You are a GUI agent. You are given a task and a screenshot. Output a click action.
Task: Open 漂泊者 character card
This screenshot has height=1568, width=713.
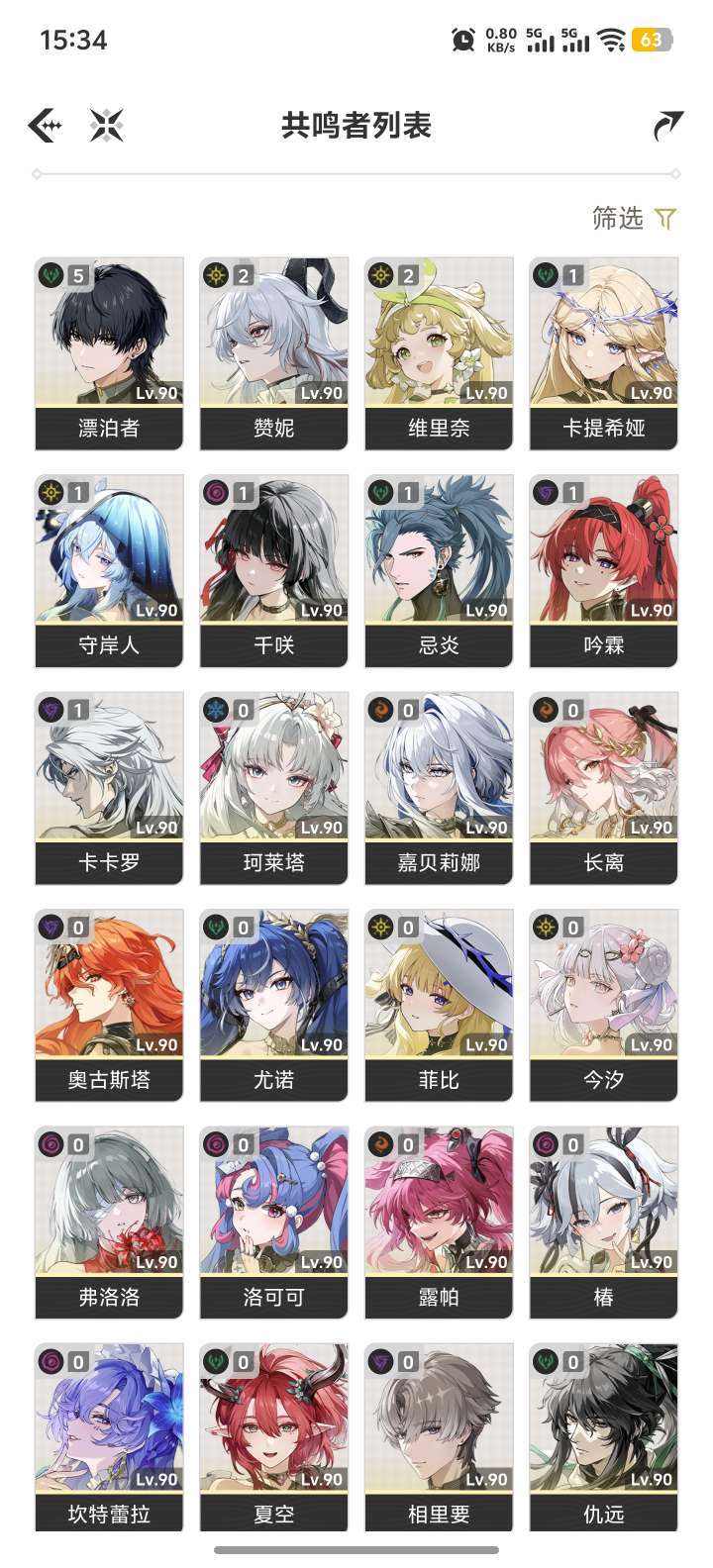point(109,352)
